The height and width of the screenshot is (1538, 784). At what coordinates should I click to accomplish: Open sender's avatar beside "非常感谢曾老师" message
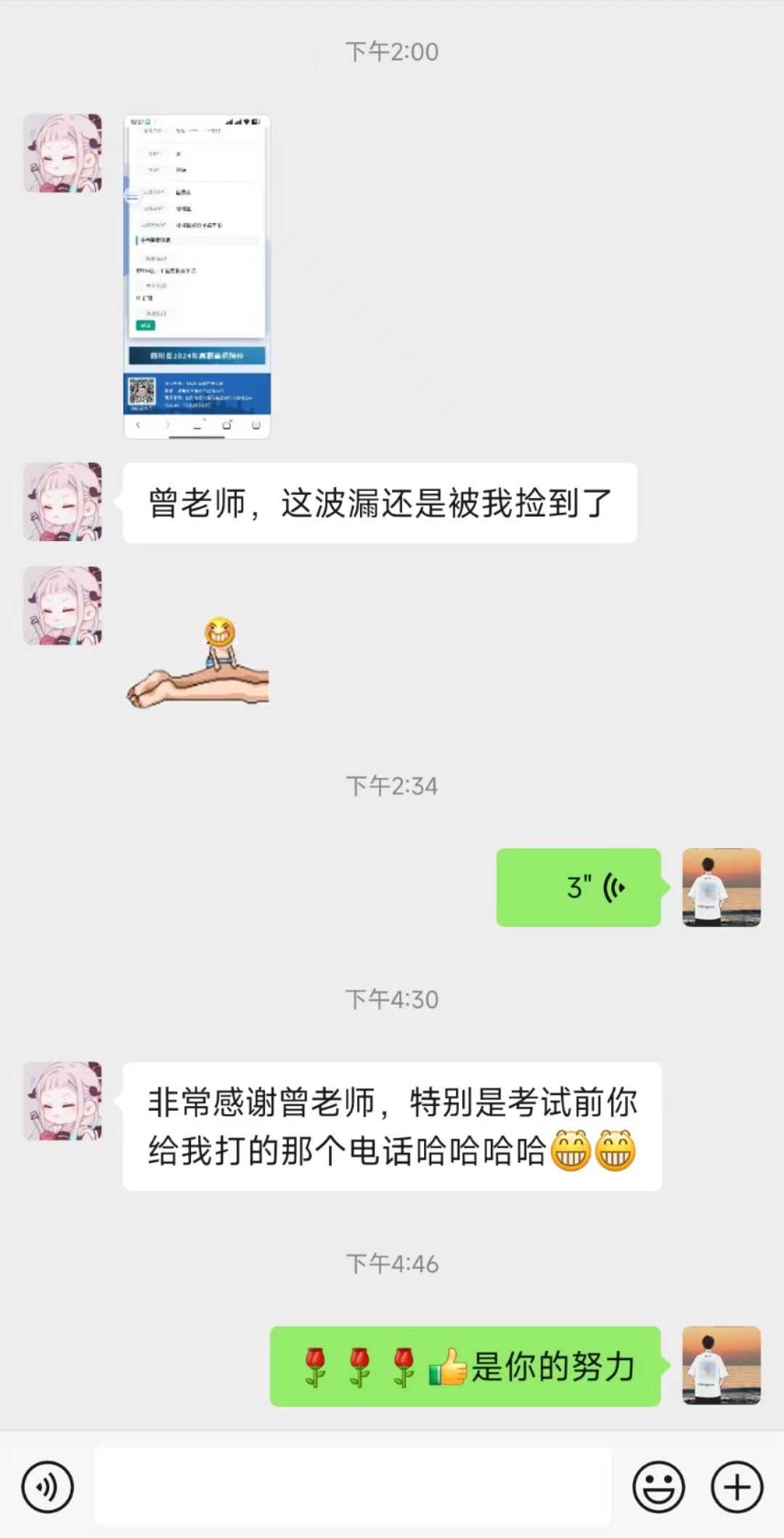[63, 1101]
